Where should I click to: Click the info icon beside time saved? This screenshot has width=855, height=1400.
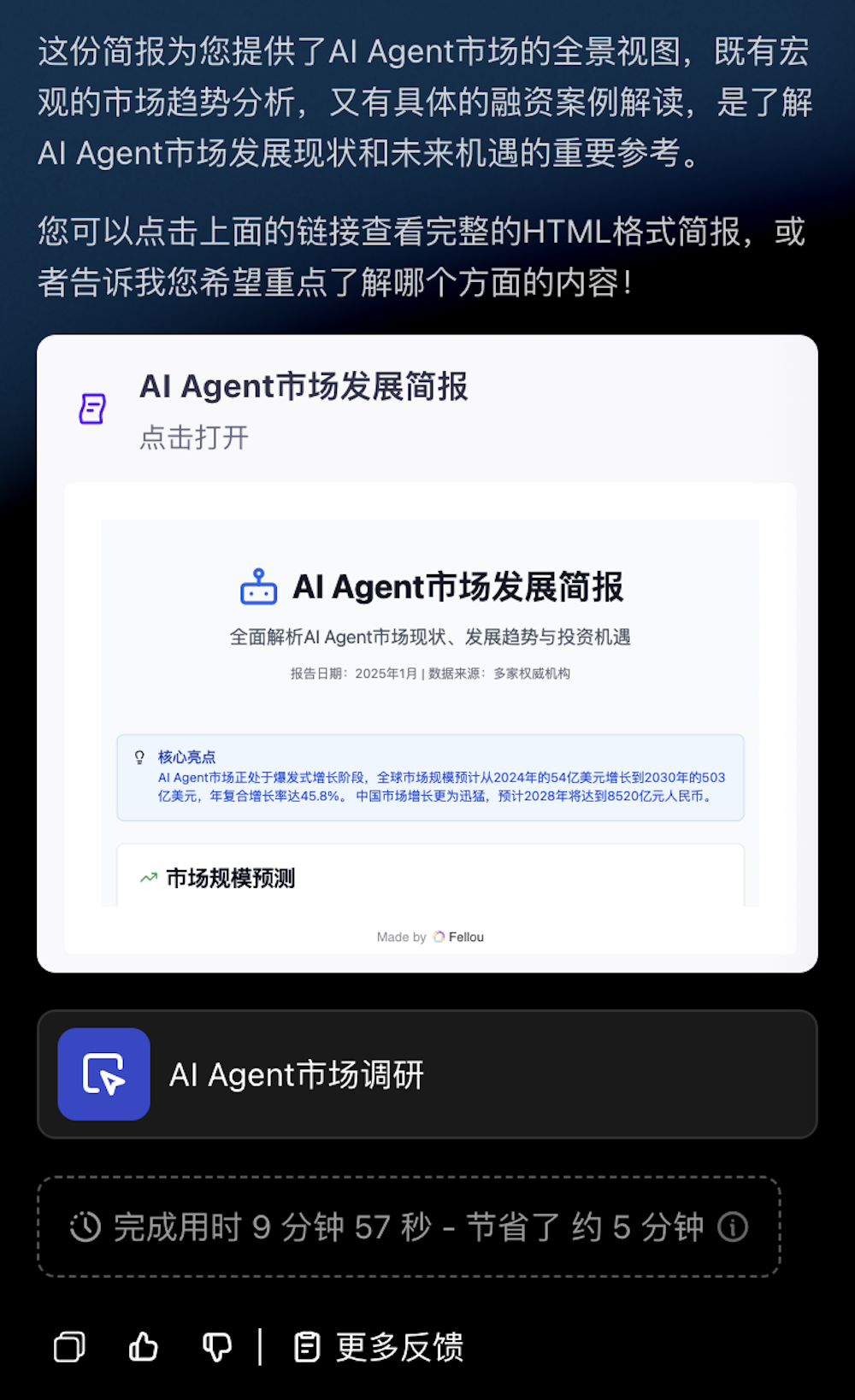tap(733, 1228)
